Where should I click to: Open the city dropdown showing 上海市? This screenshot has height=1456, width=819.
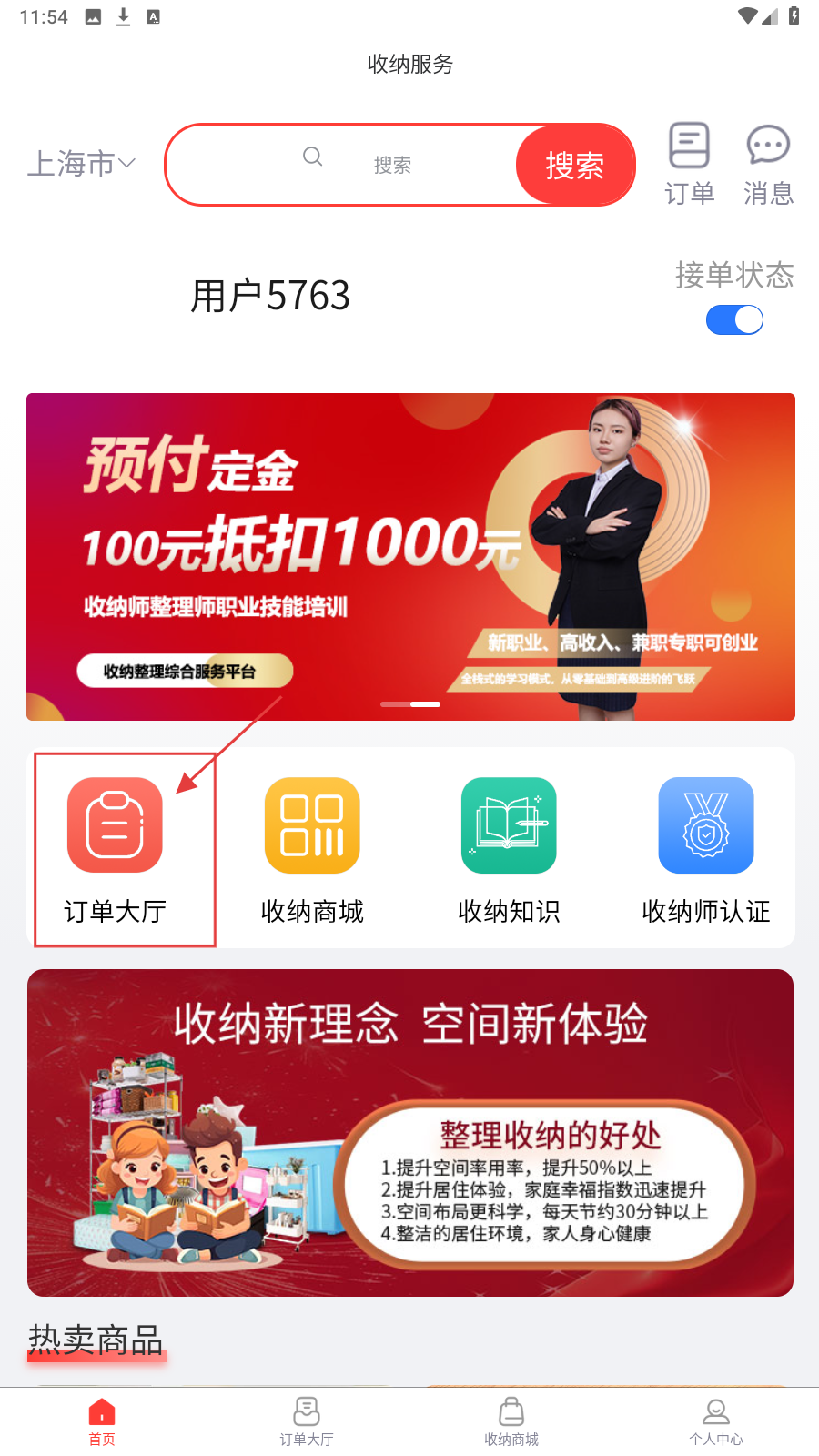click(x=81, y=164)
